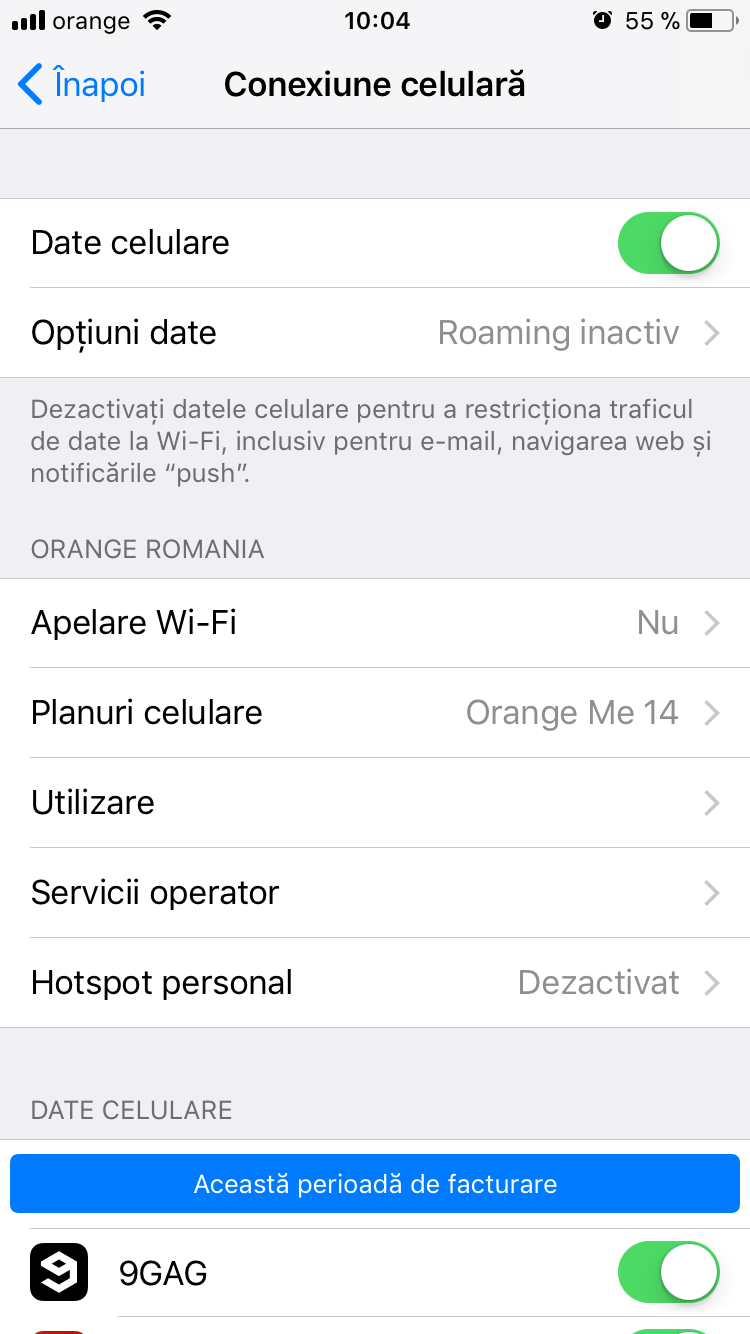Open the Utilizare row
Image resolution: width=750 pixels, height=1334 pixels.
(x=375, y=803)
